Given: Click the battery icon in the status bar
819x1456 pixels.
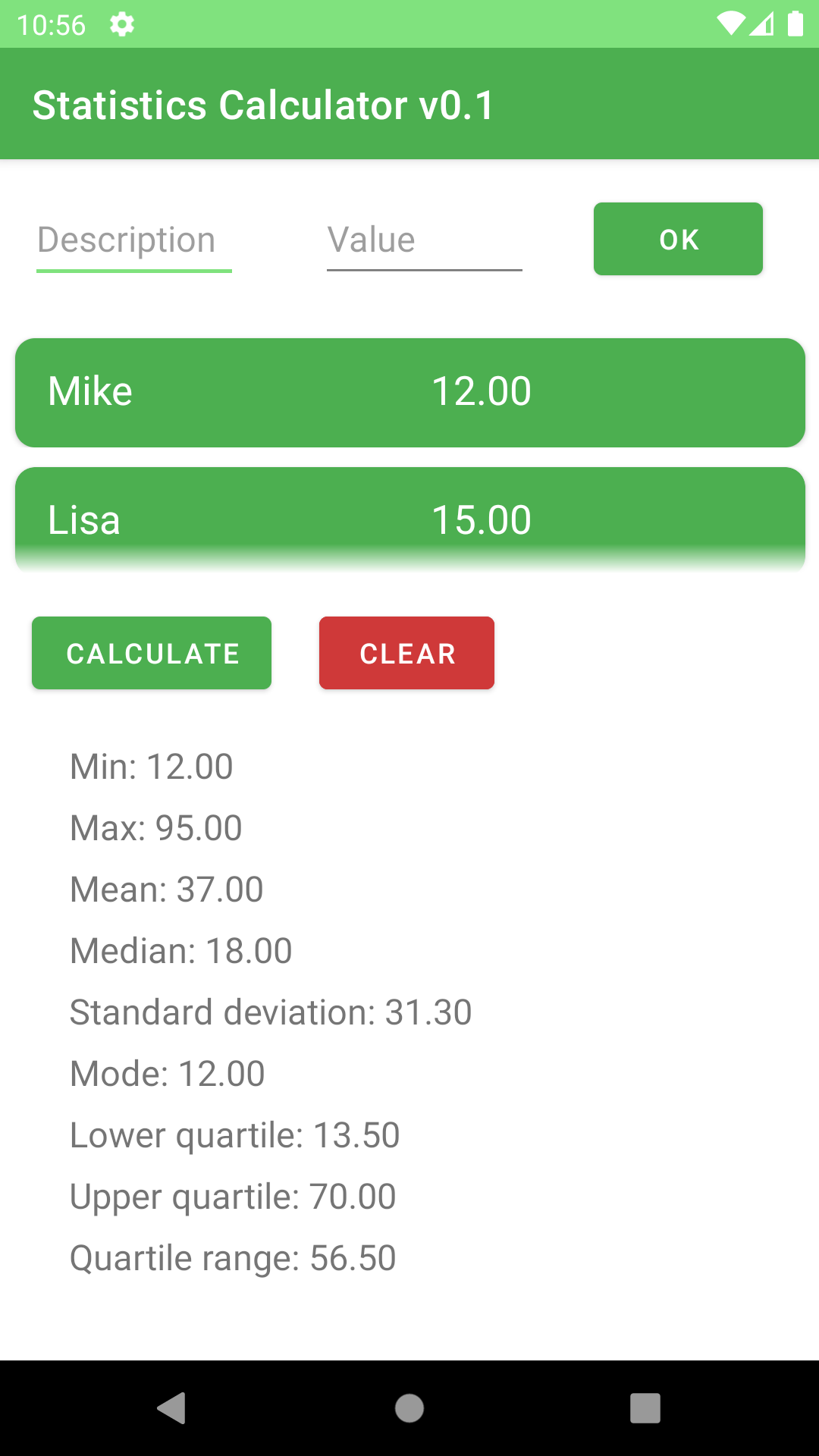Looking at the screenshot, I should click(x=794, y=24).
